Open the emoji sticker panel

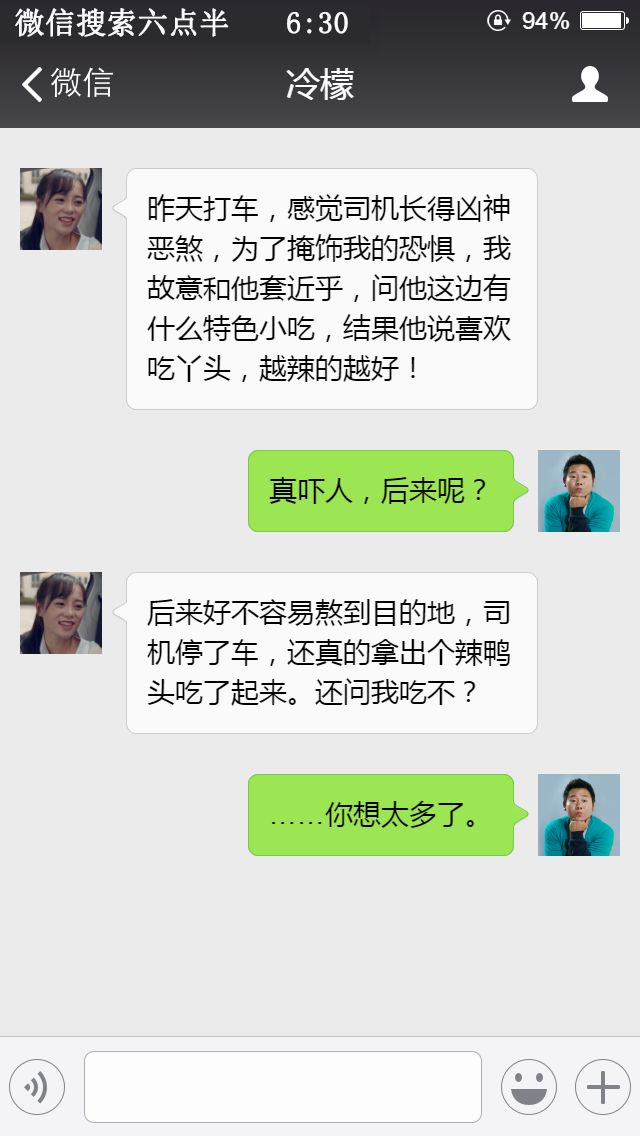(528, 1087)
